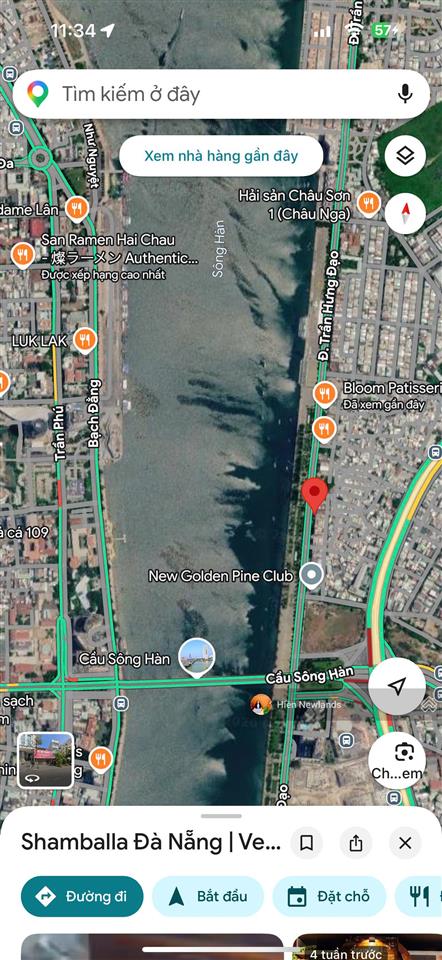
Task: Select the LUK LAK restaurant pin
Action: click(x=85, y=340)
